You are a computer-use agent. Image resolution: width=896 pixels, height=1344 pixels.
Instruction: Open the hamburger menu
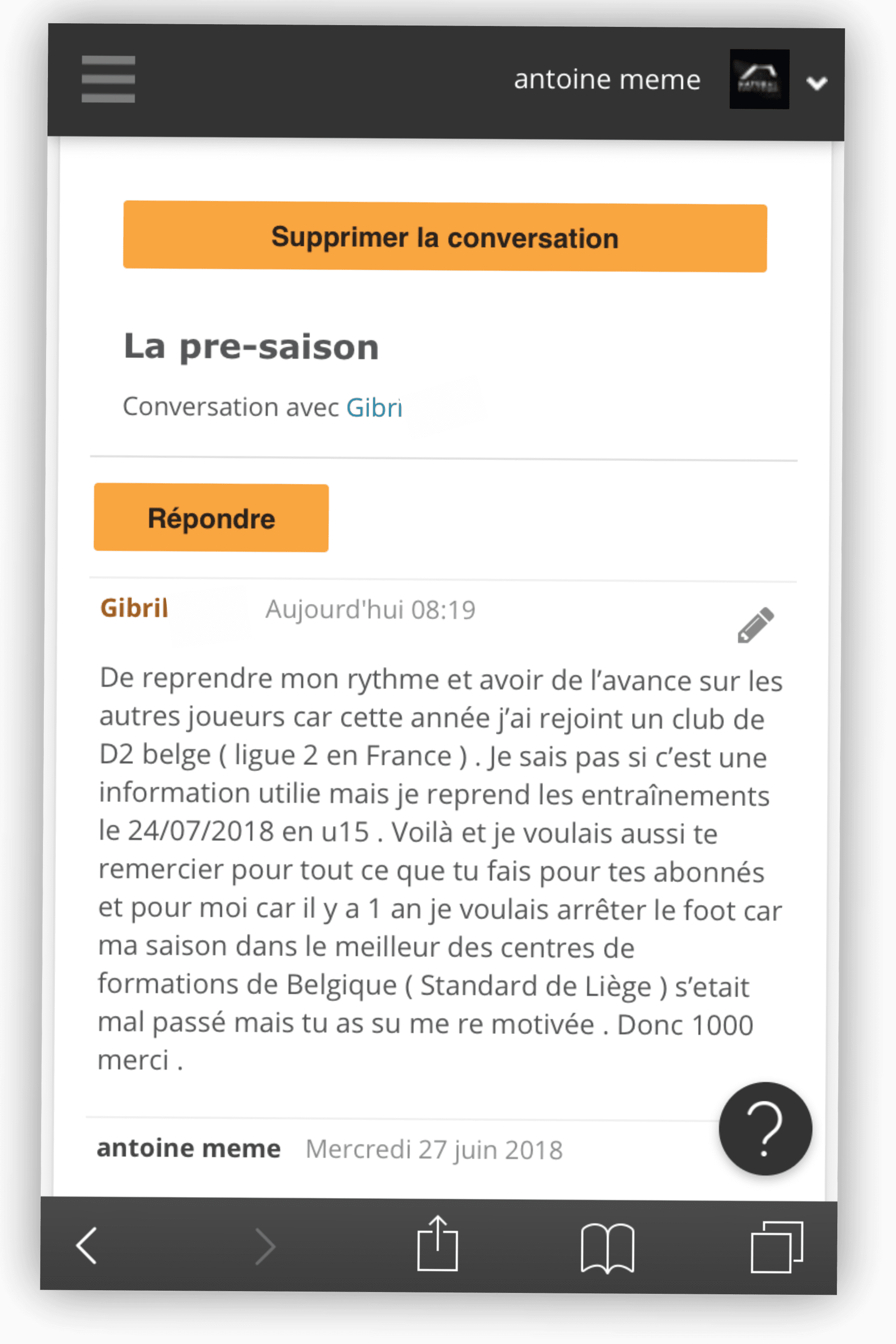pos(108,79)
